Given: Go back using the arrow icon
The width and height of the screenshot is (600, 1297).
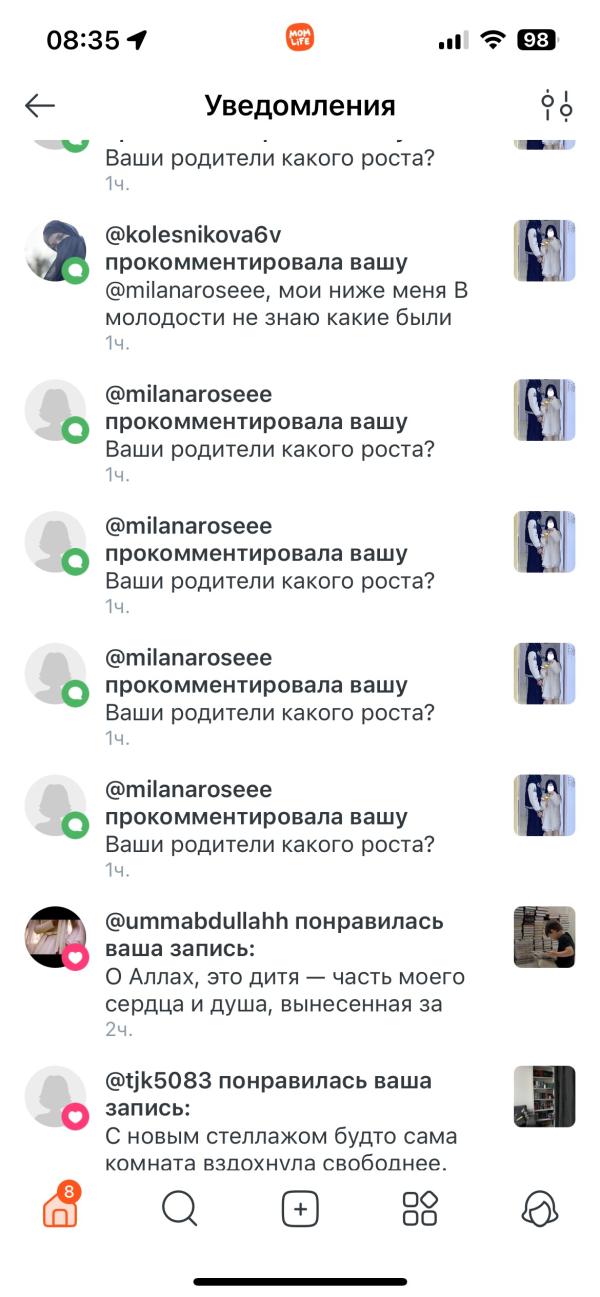Looking at the screenshot, I should pyautogui.click(x=40, y=105).
